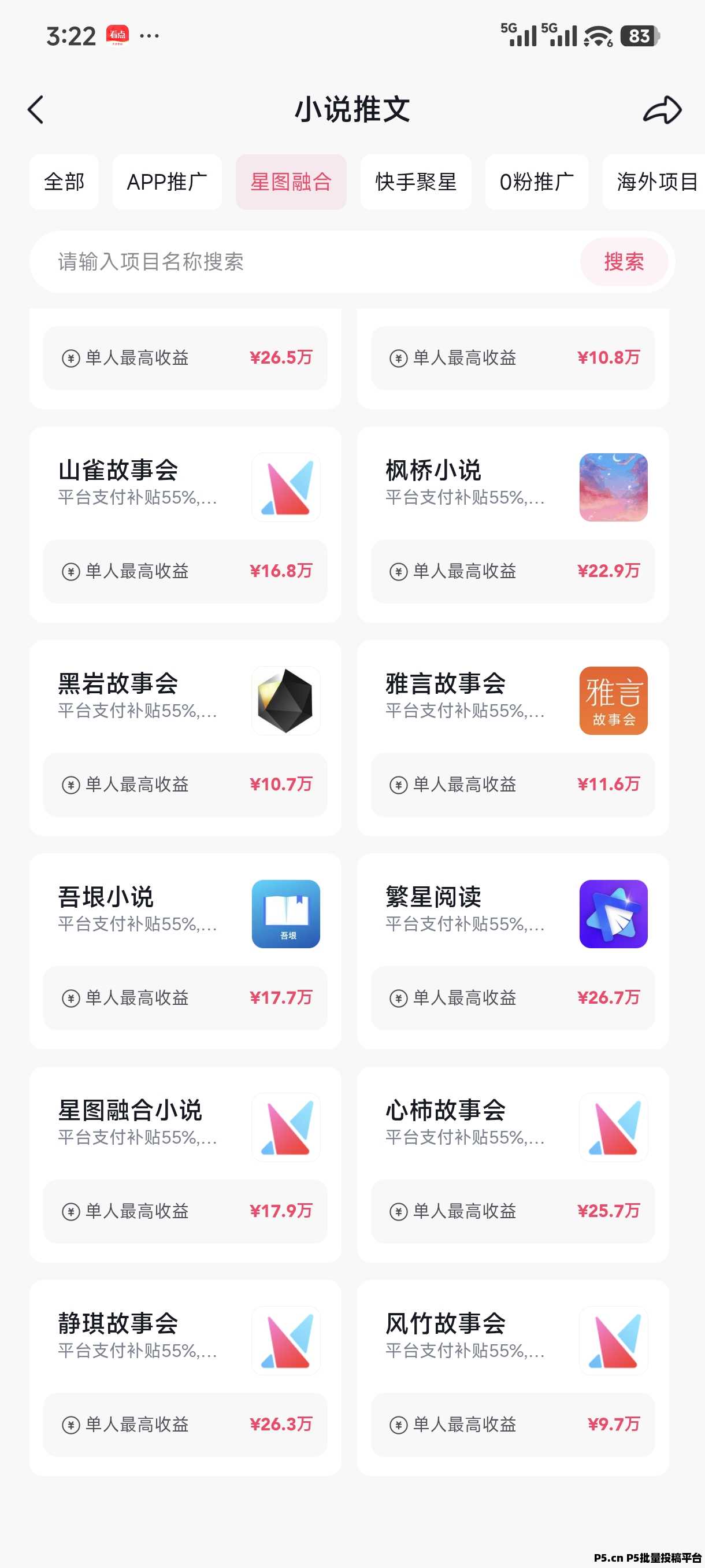The image size is (705, 1568).
Task: Switch to the 全部 tab
Action: [64, 182]
